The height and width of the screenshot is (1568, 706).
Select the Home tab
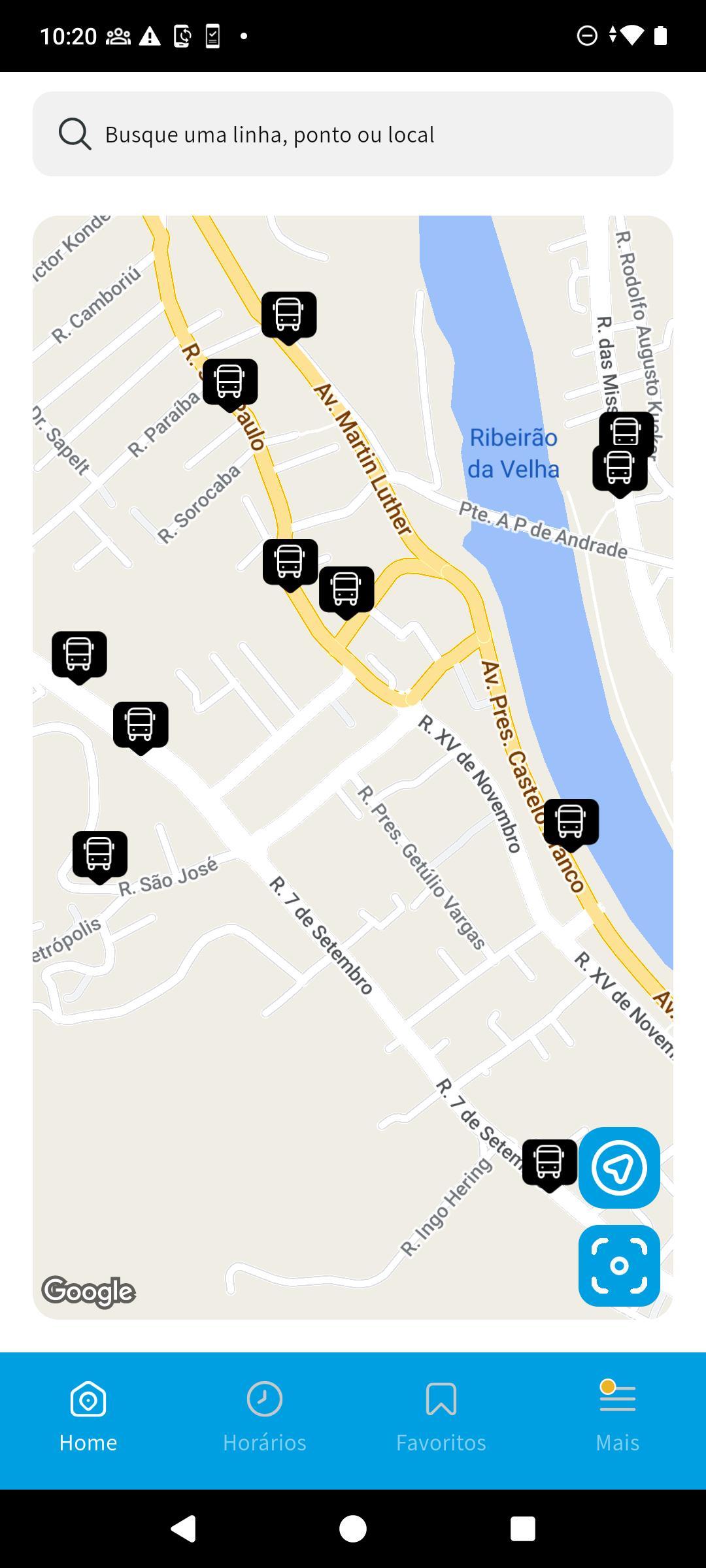[x=88, y=1416]
